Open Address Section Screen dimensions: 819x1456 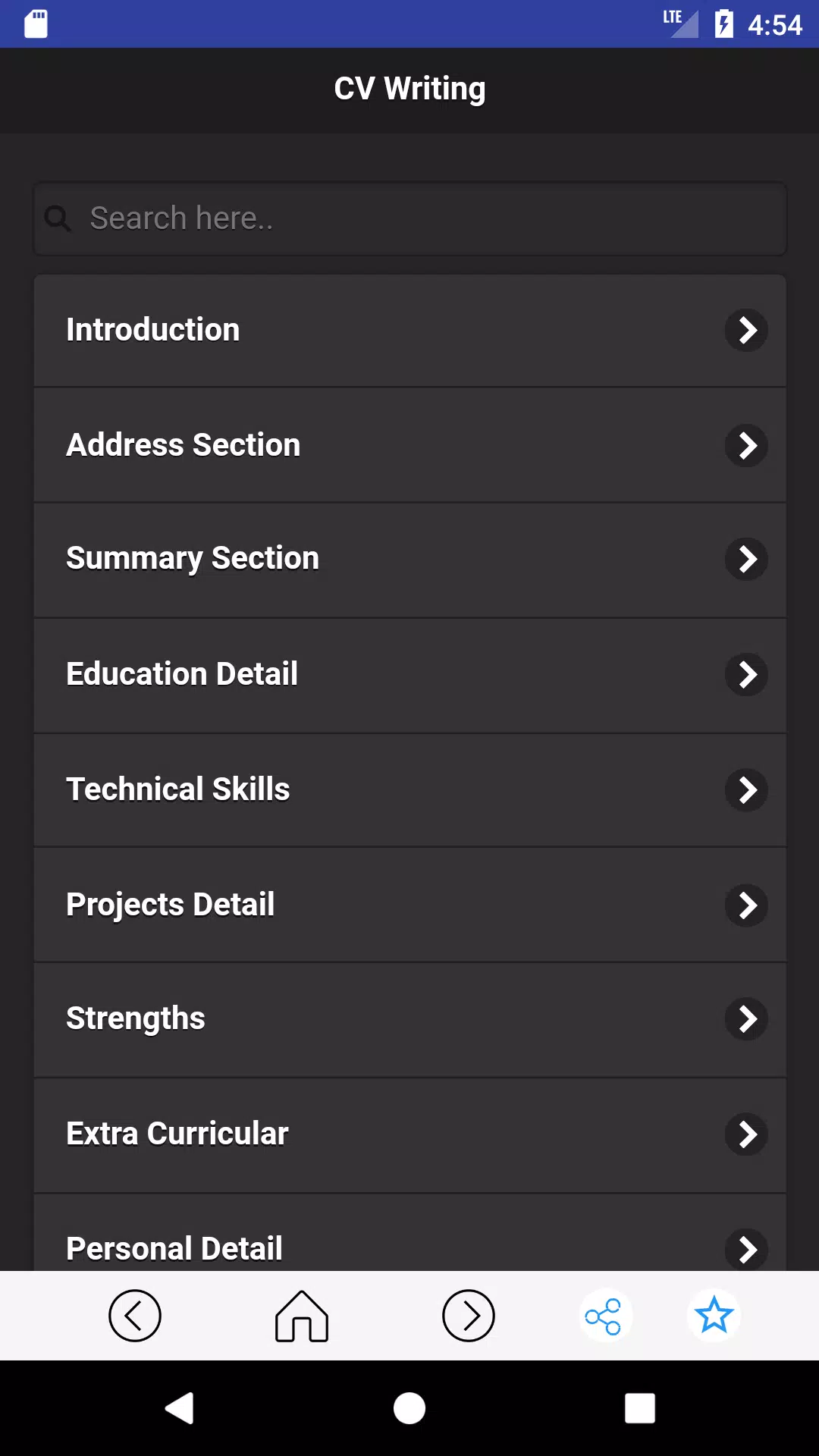(x=409, y=445)
